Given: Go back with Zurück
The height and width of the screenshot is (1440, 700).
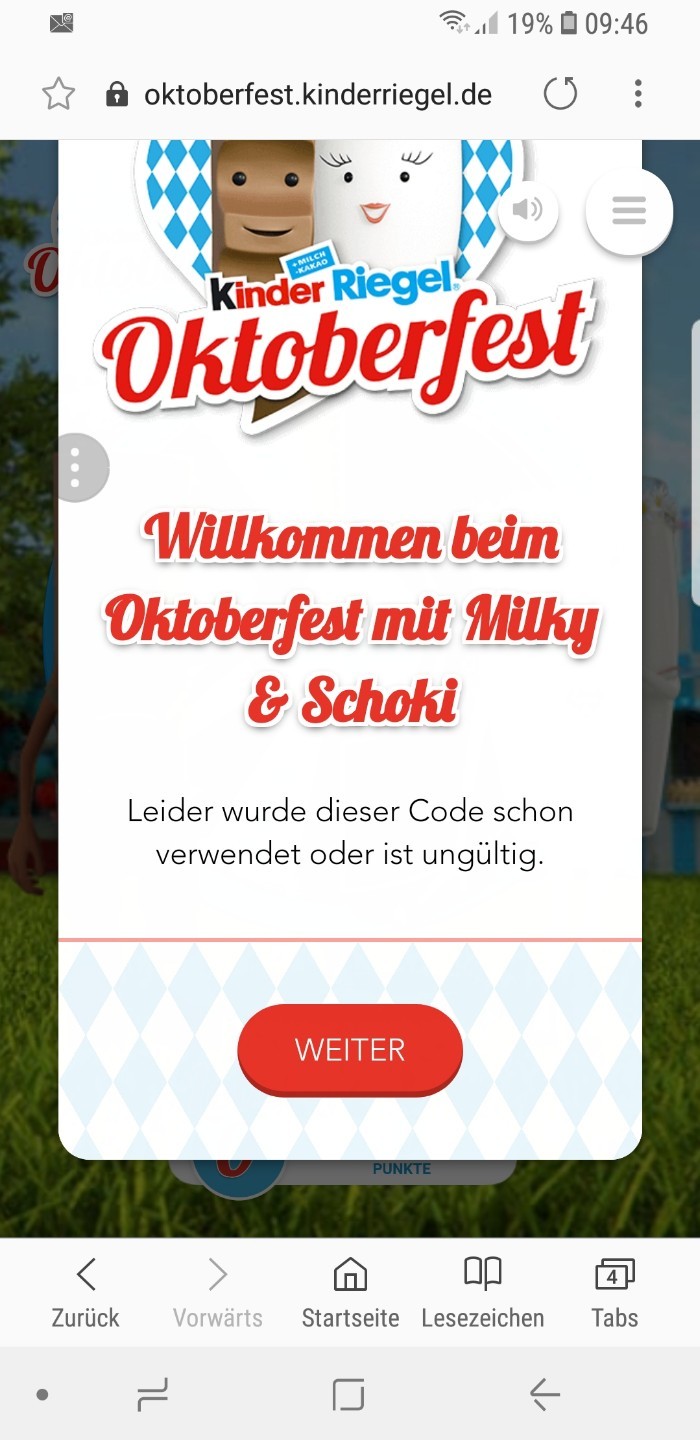Looking at the screenshot, I should (86, 1292).
